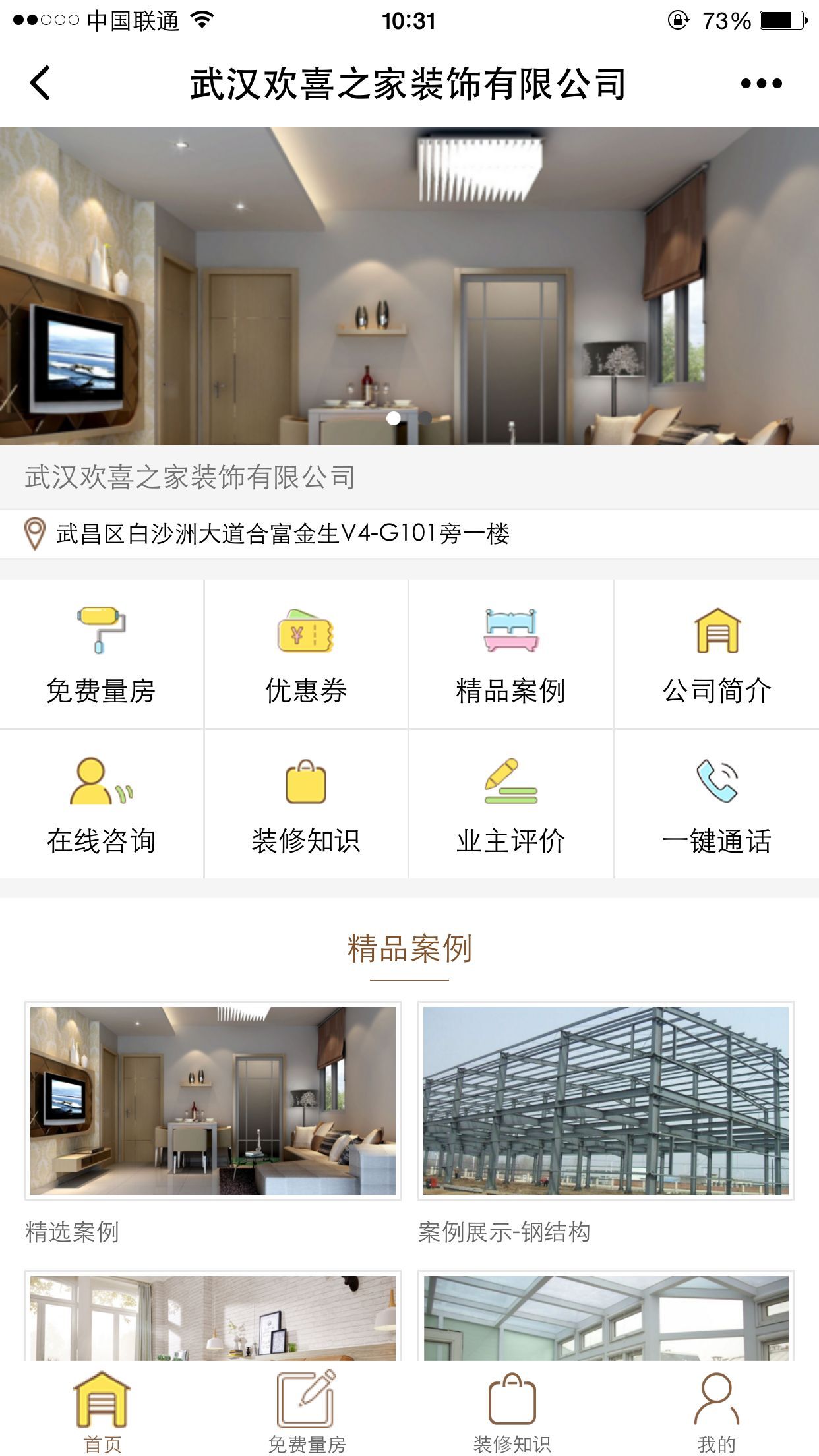The width and height of the screenshot is (819, 1456).
Task: Open the 精品案例 grid shortcut
Action: pyautogui.click(x=511, y=654)
